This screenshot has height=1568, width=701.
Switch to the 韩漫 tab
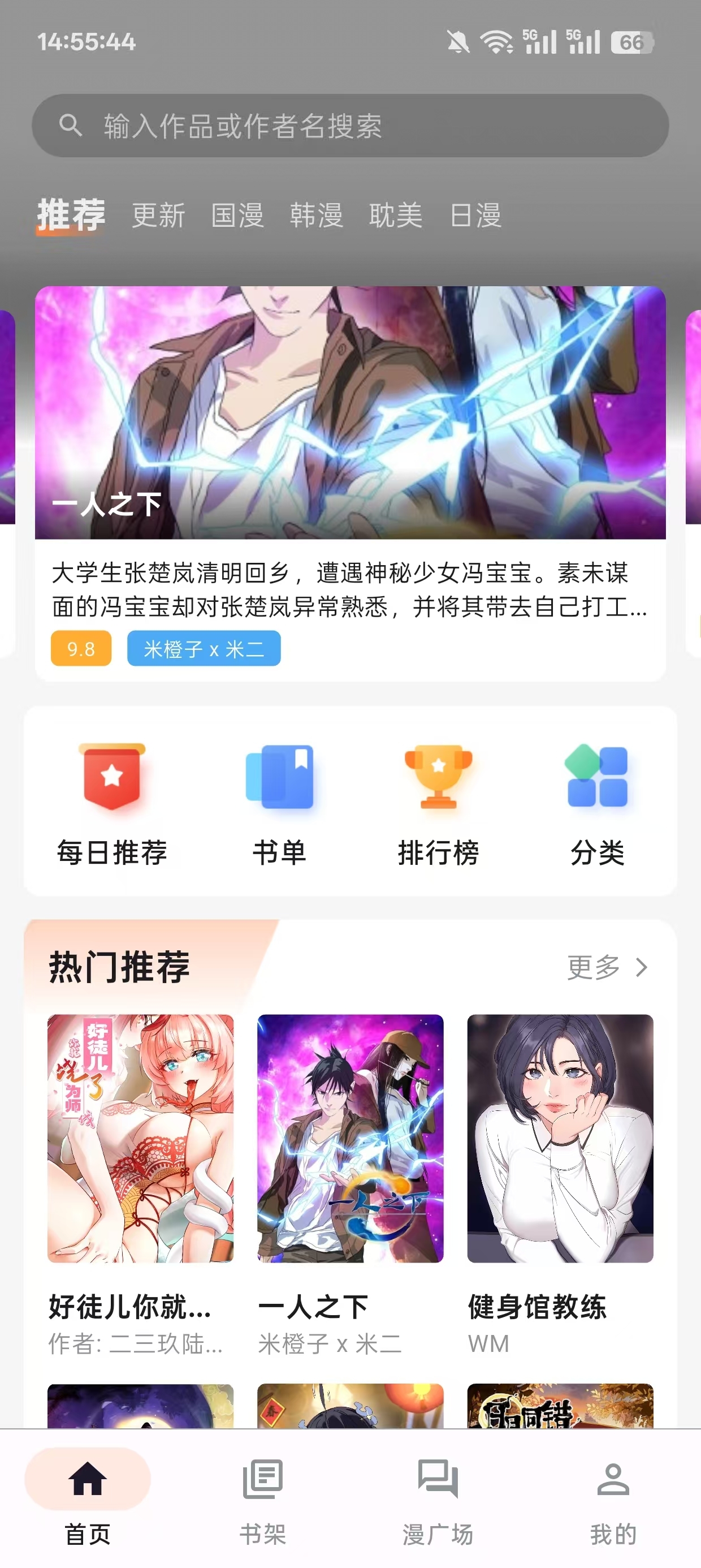(x=317, y=216)
